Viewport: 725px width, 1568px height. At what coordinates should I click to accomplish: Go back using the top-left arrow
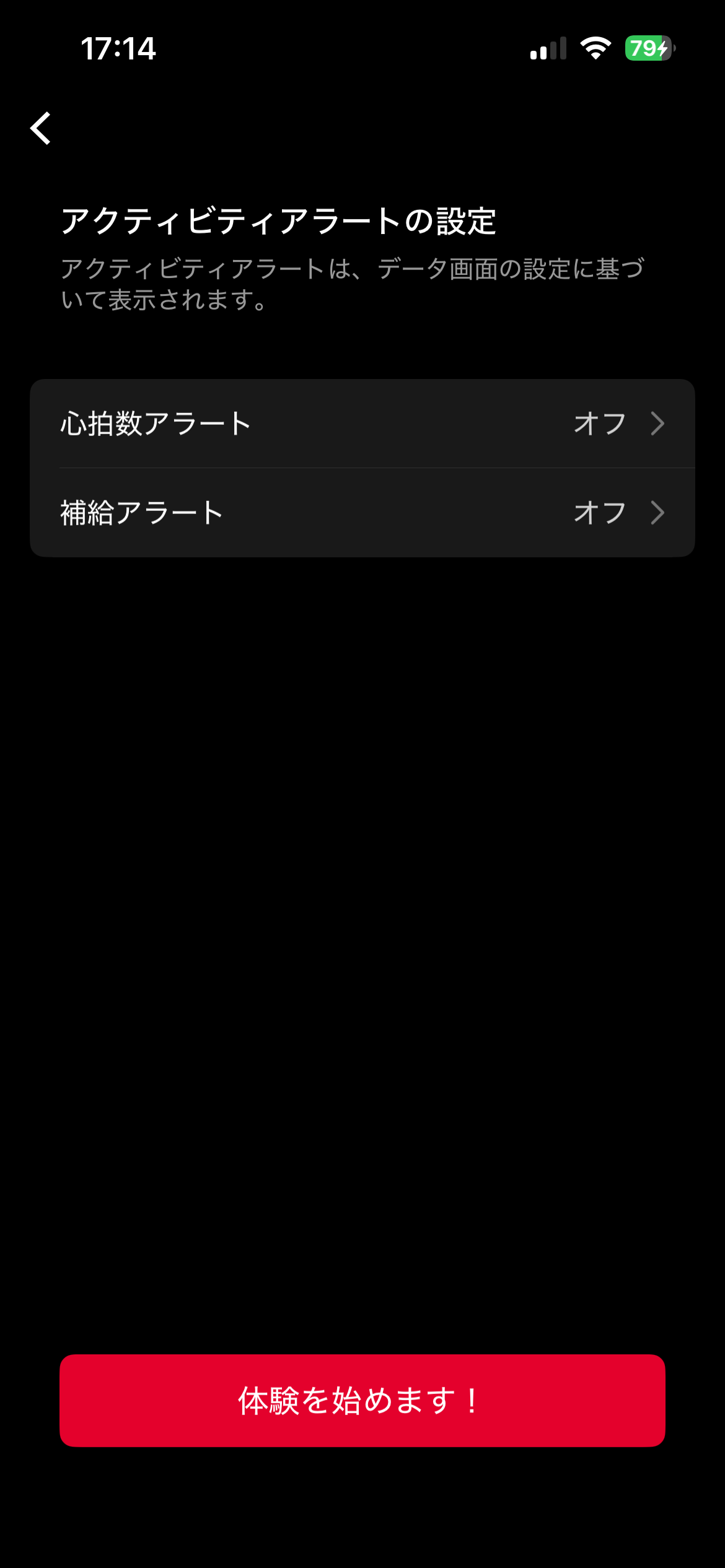(x=41, y=128)
